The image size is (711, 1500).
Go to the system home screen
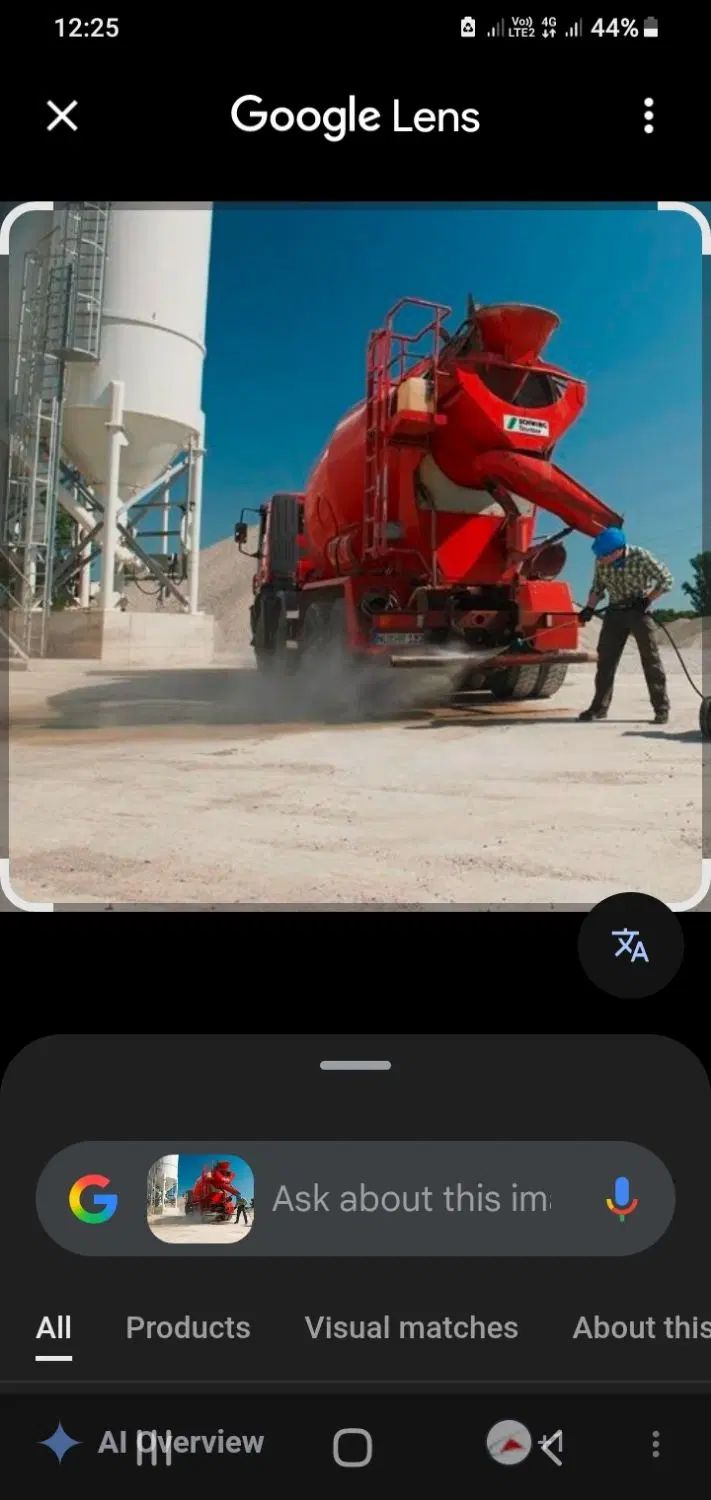[352, 1447]
